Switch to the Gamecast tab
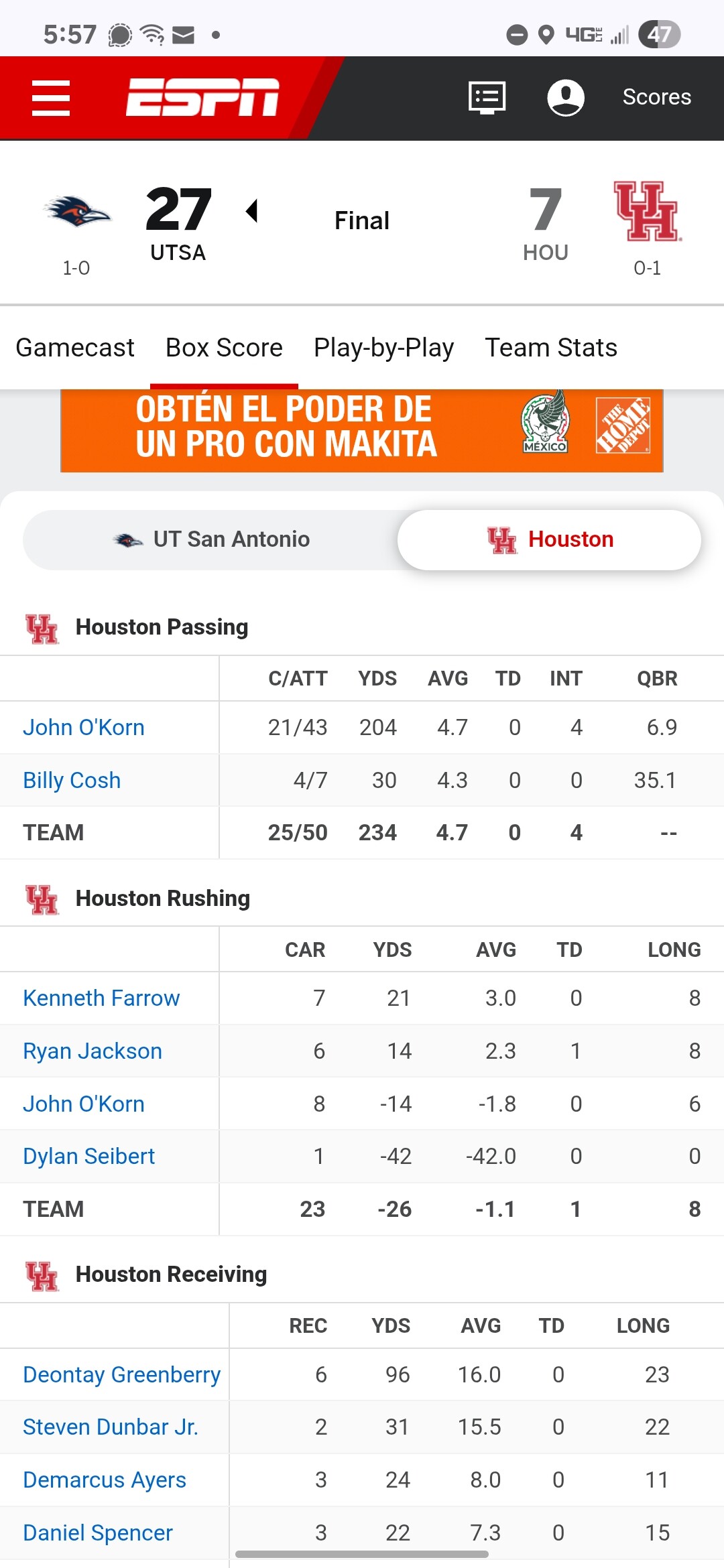The height and width of the screenshot is (1568, 724). pos(75,348)
